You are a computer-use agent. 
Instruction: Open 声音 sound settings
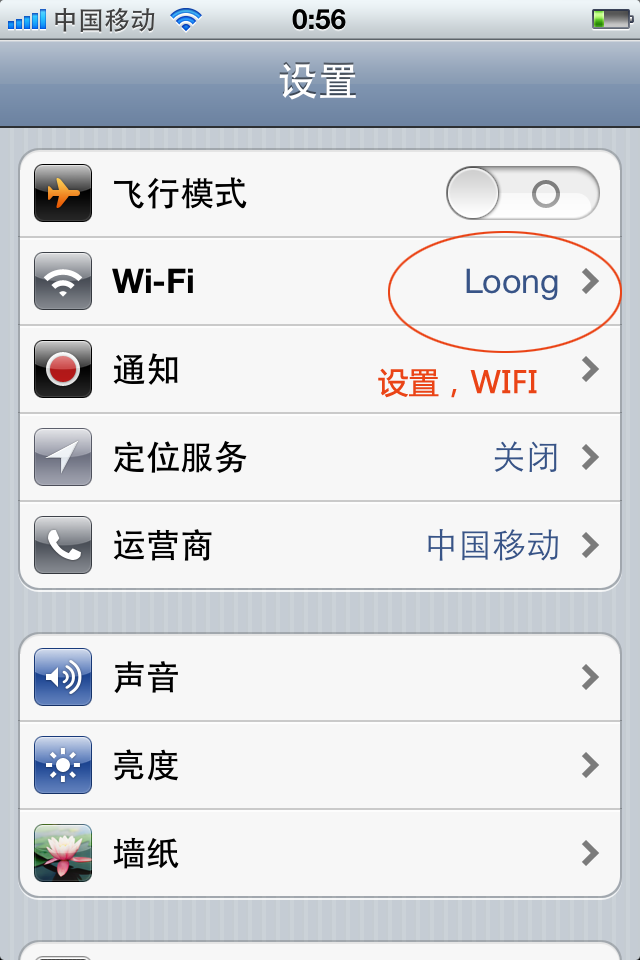(x=320, y=678)
